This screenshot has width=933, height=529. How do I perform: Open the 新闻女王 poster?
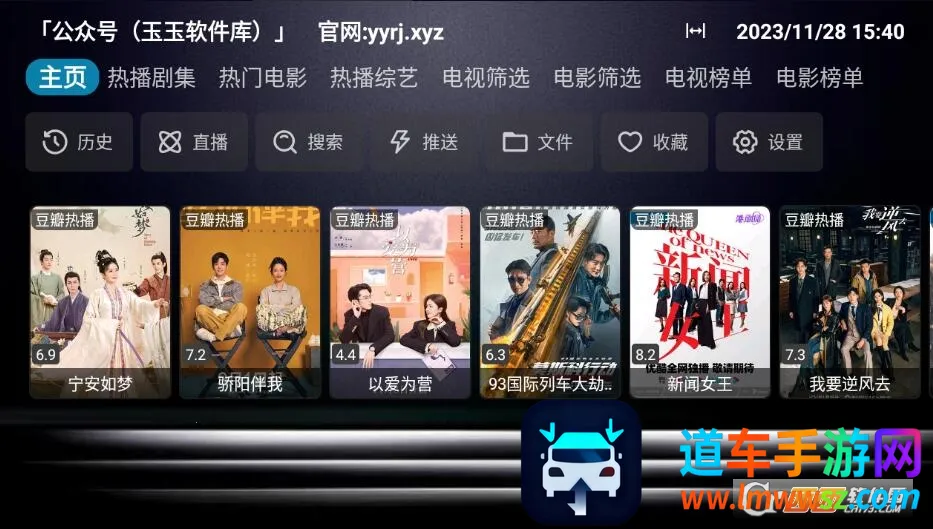(x=700, y=302)
